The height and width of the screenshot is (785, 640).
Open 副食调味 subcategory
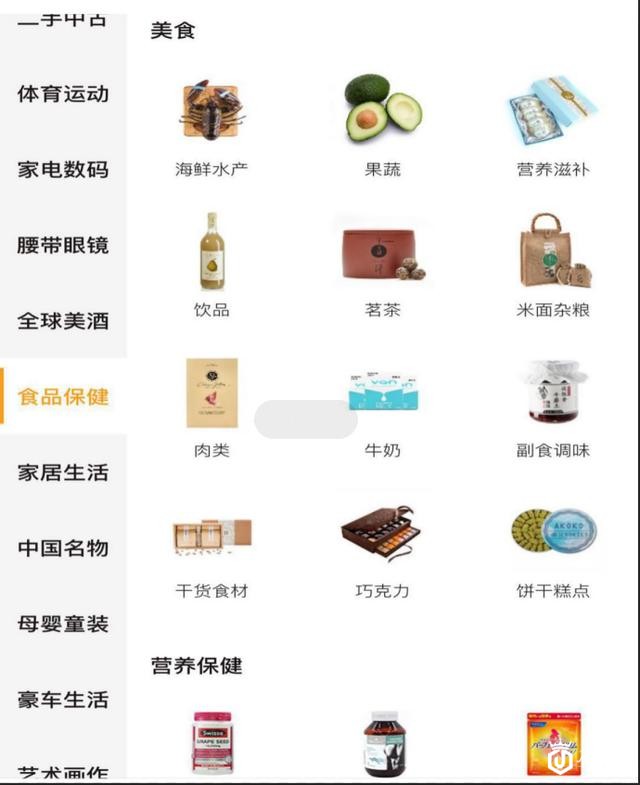pyautogui.click(x=553, y=405)
